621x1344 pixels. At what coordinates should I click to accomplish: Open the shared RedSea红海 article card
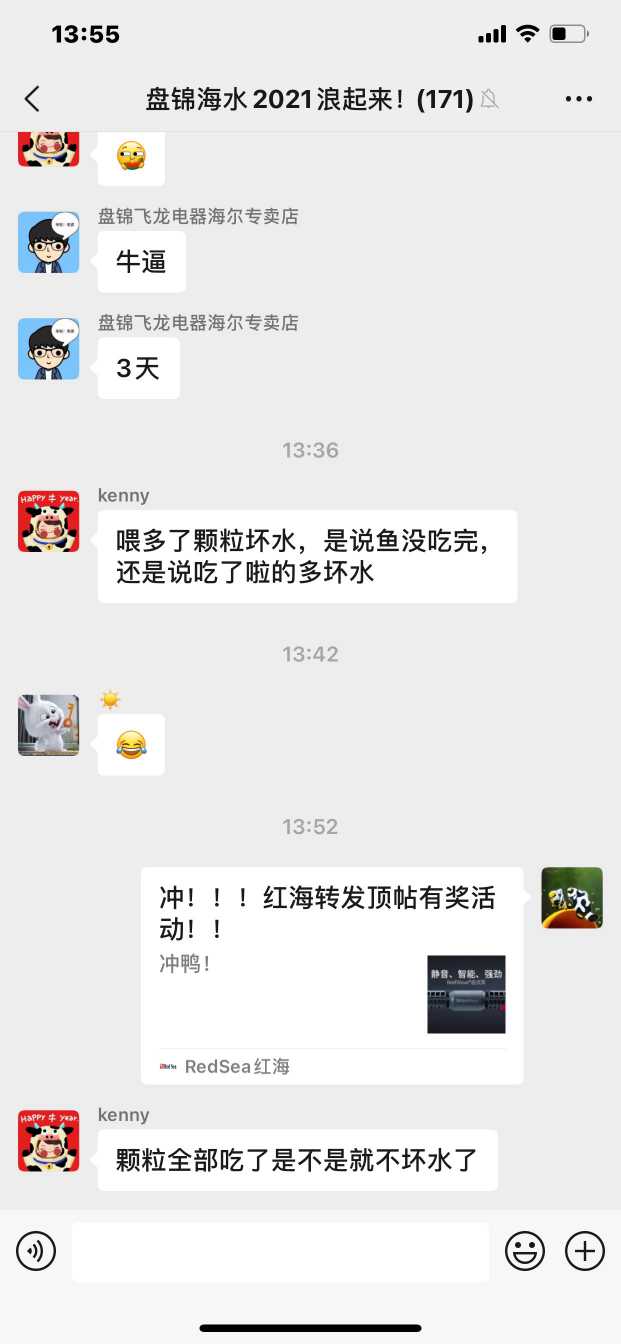[332, 974]
